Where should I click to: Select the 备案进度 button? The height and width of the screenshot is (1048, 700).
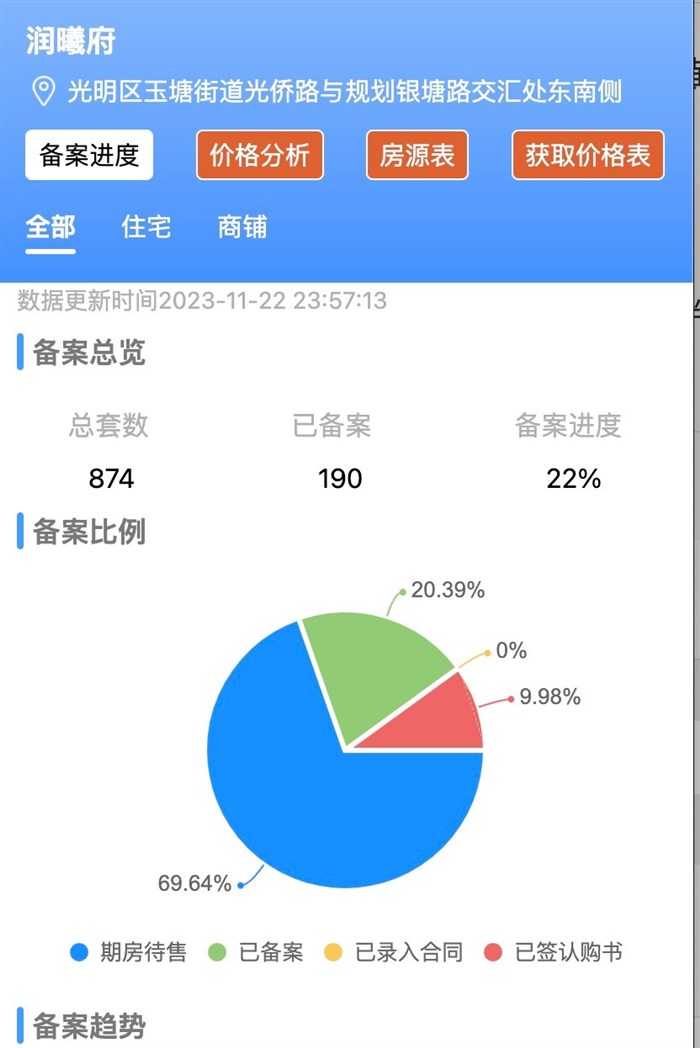click(x=89, y=155)
